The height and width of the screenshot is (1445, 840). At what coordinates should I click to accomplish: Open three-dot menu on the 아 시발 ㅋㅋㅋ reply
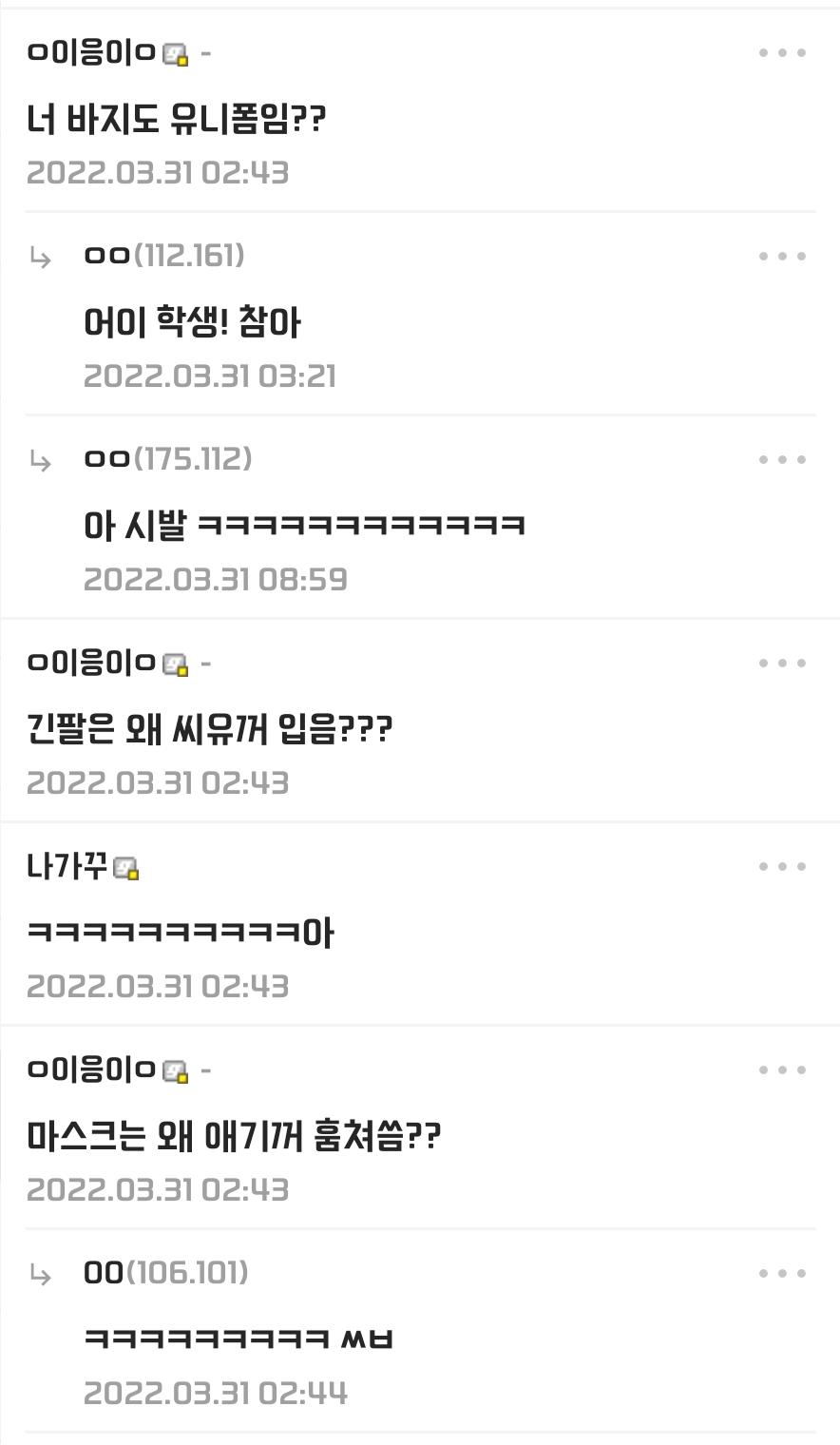(782, 460)
